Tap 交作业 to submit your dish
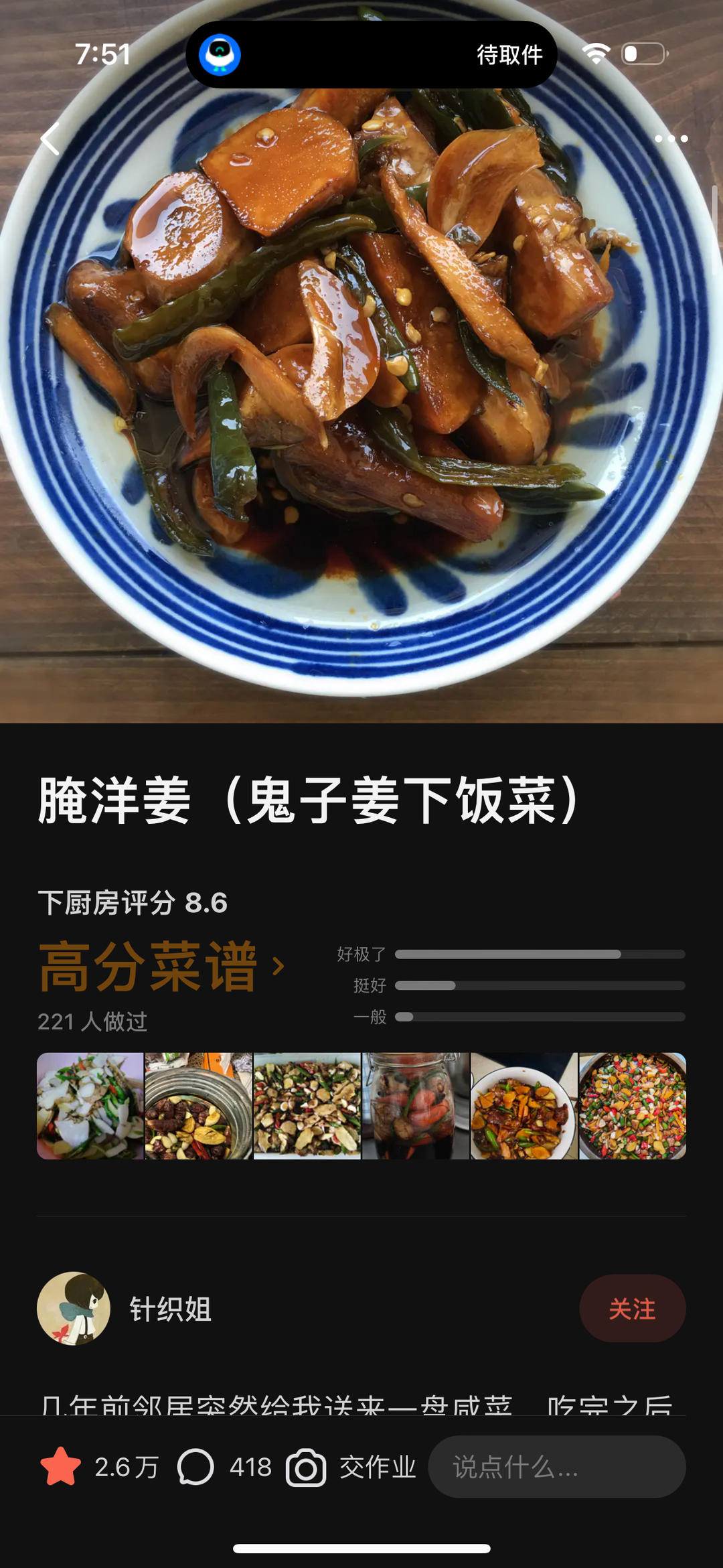This screenshot has width=723, height=1568. (x=351, y=1467)
